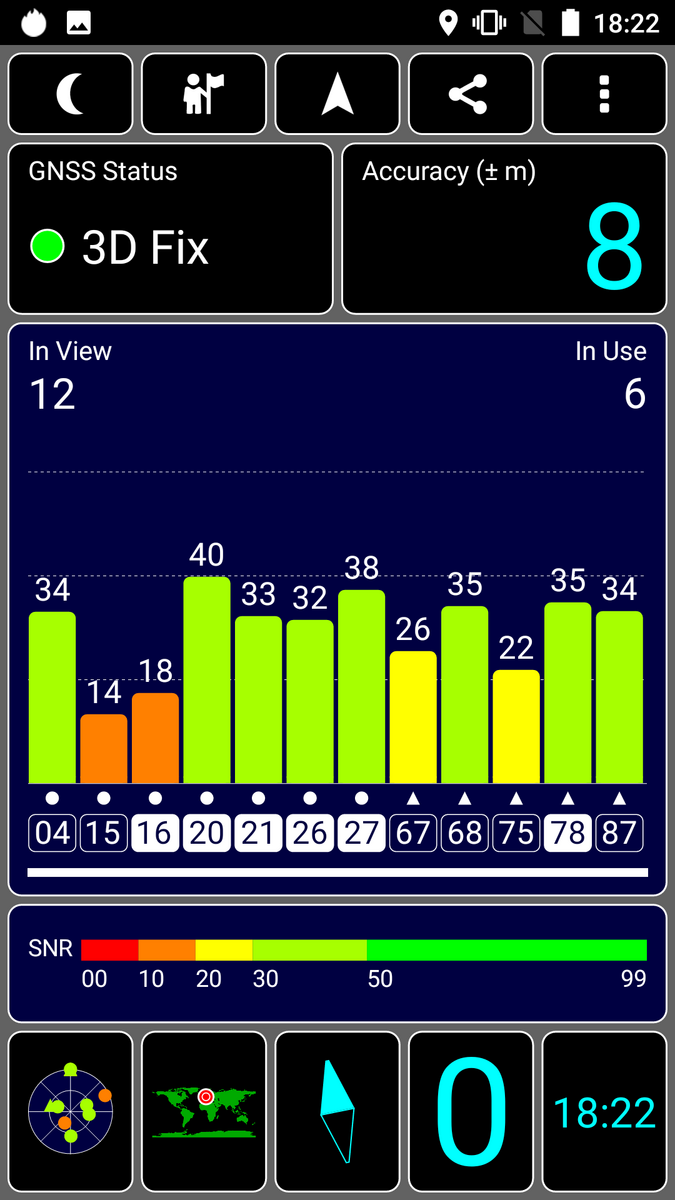Open the satellite signal bar chart panel
Image resolution: width=675 pixels, height=1200 pixels.
click(x=338, y=609)
